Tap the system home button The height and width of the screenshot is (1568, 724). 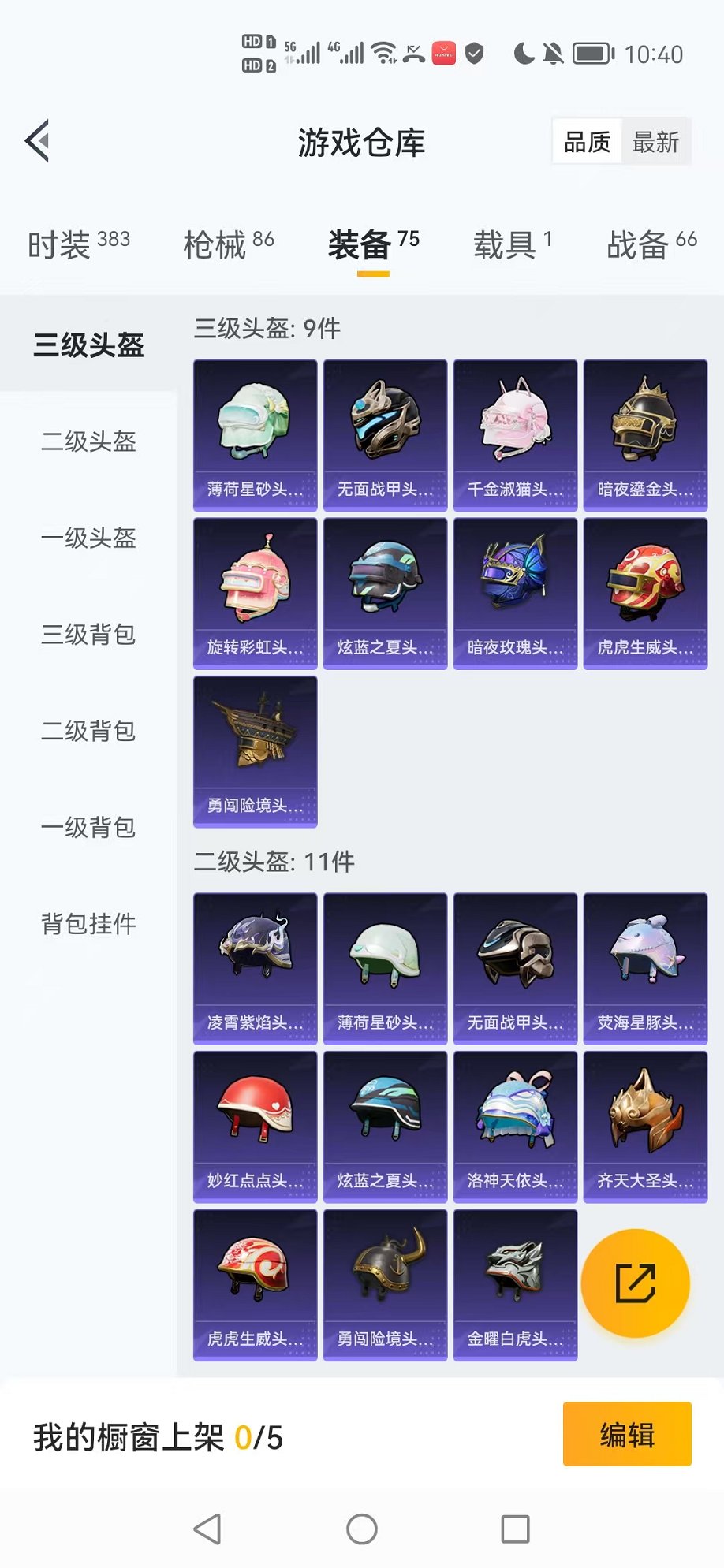pyautogui.click(x=362, y=1529)
